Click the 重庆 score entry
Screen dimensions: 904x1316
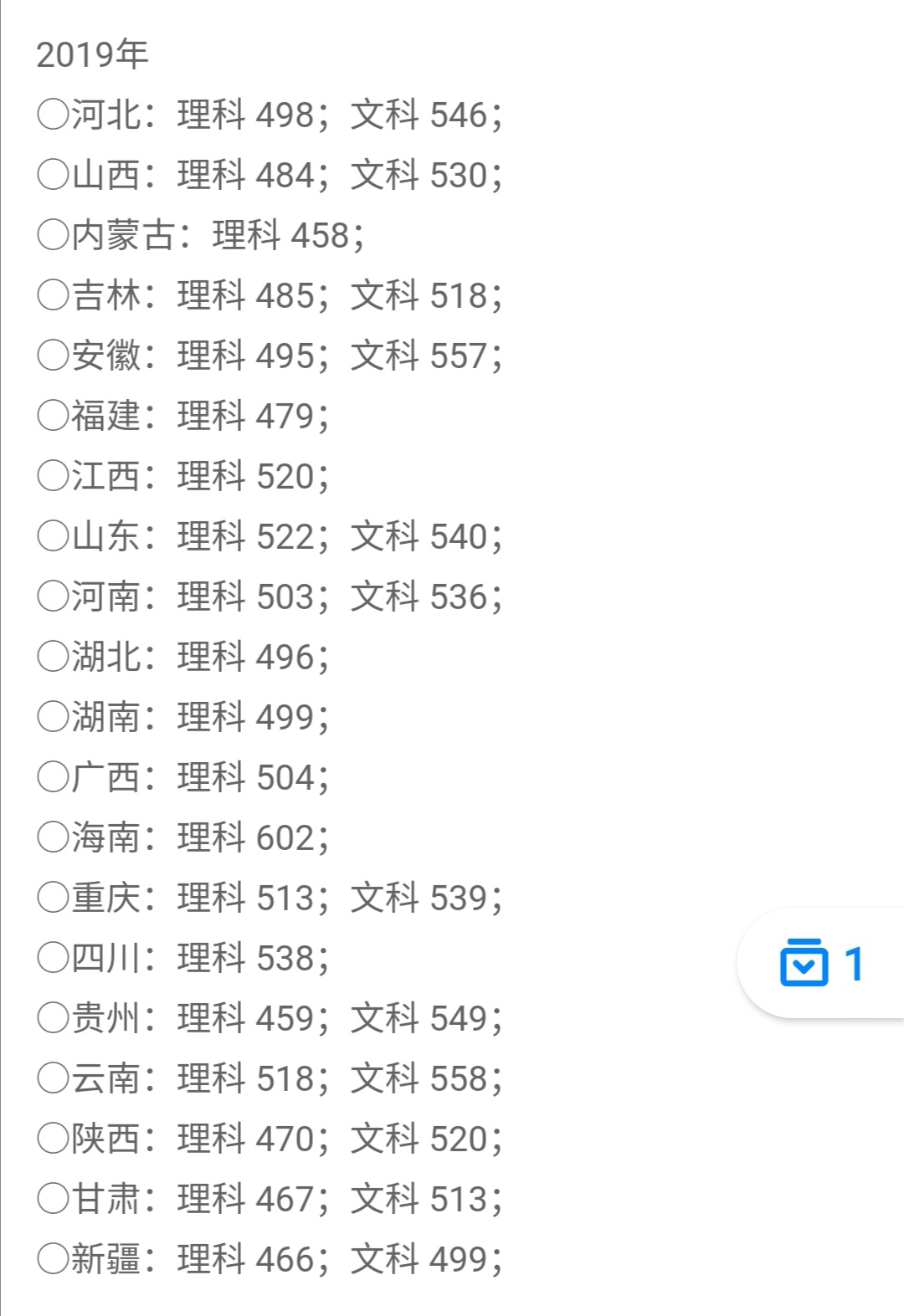point(268,897)
